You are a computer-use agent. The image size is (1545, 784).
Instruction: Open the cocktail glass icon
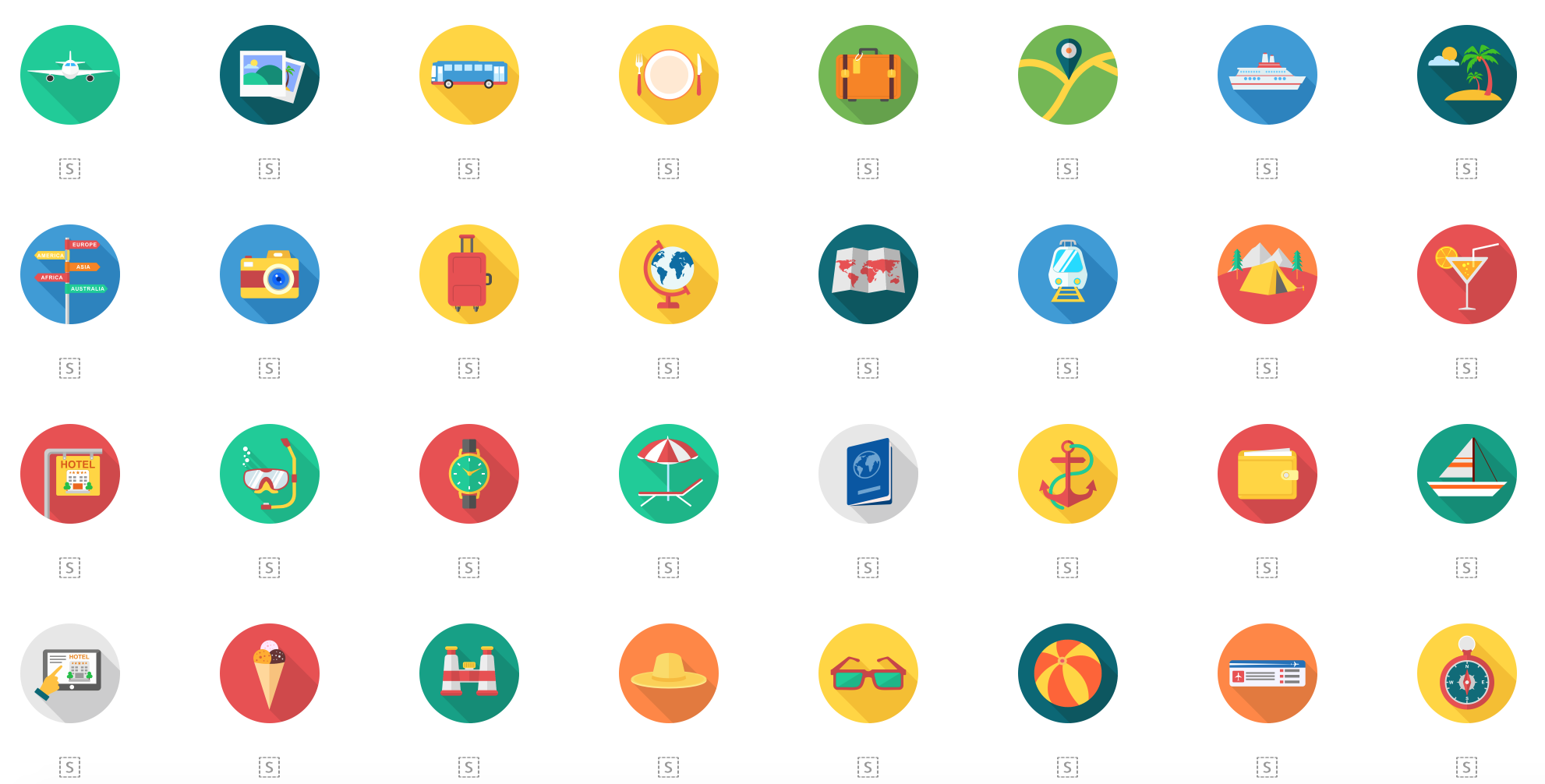click(x=1467, y=274)
